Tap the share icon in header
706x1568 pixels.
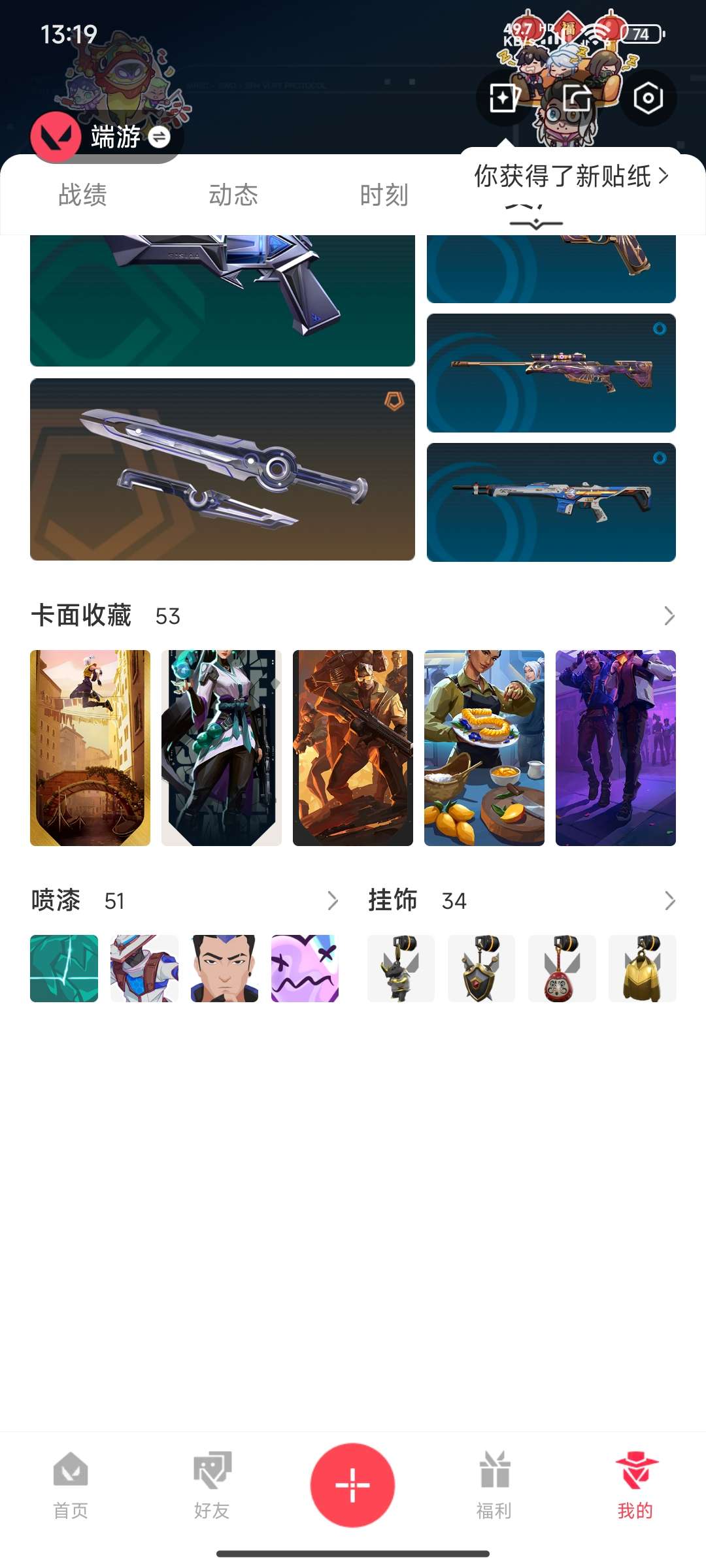pos(577,99)
